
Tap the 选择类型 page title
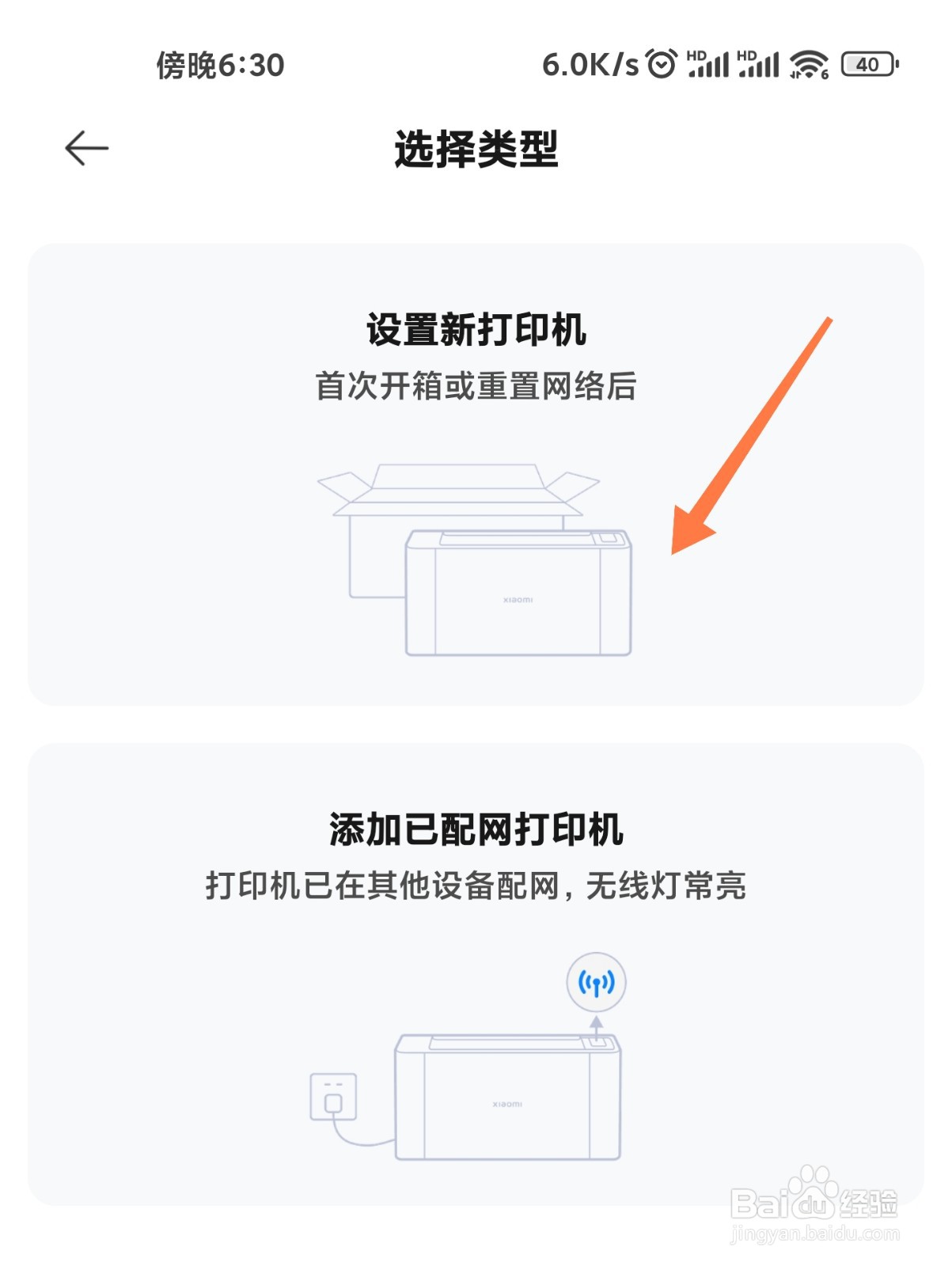[x=476, y=150]
